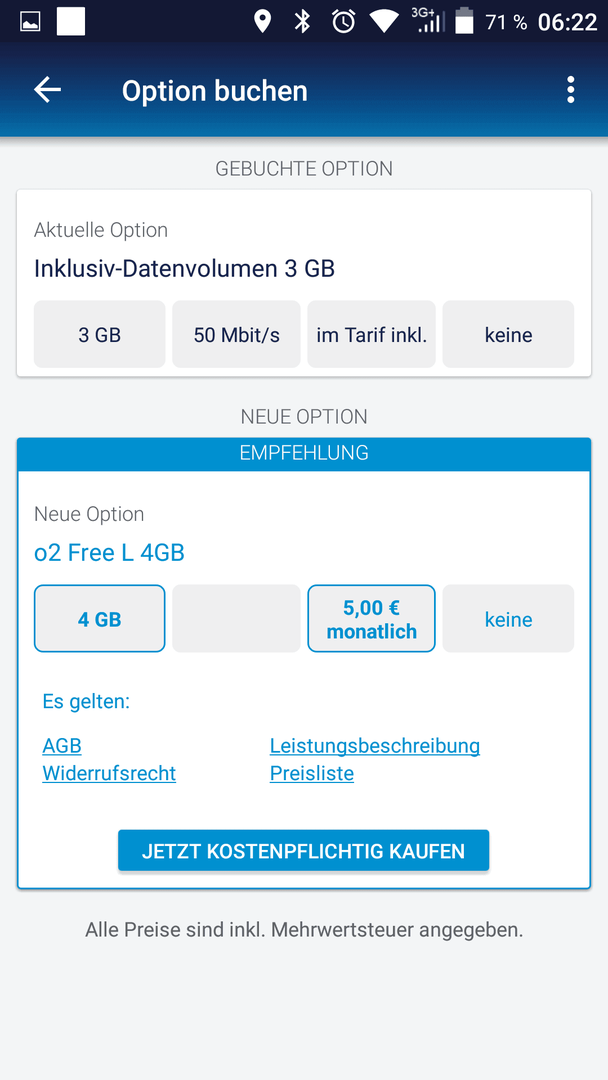View the Leistungsbeschreibung link
608x1080 pixels.
pos(375,745)
